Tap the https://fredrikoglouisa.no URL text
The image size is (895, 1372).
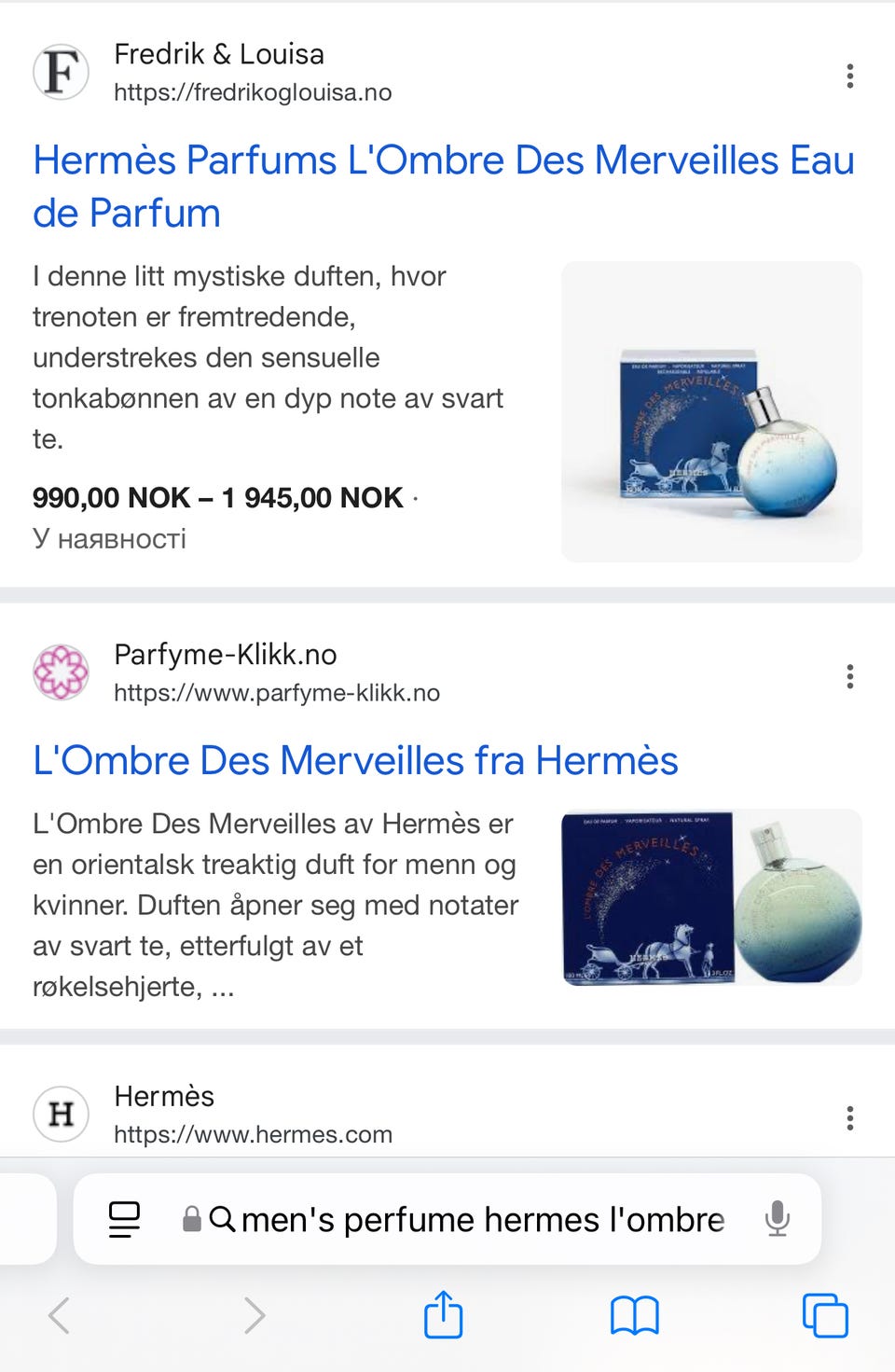click(x=253, y=92)
